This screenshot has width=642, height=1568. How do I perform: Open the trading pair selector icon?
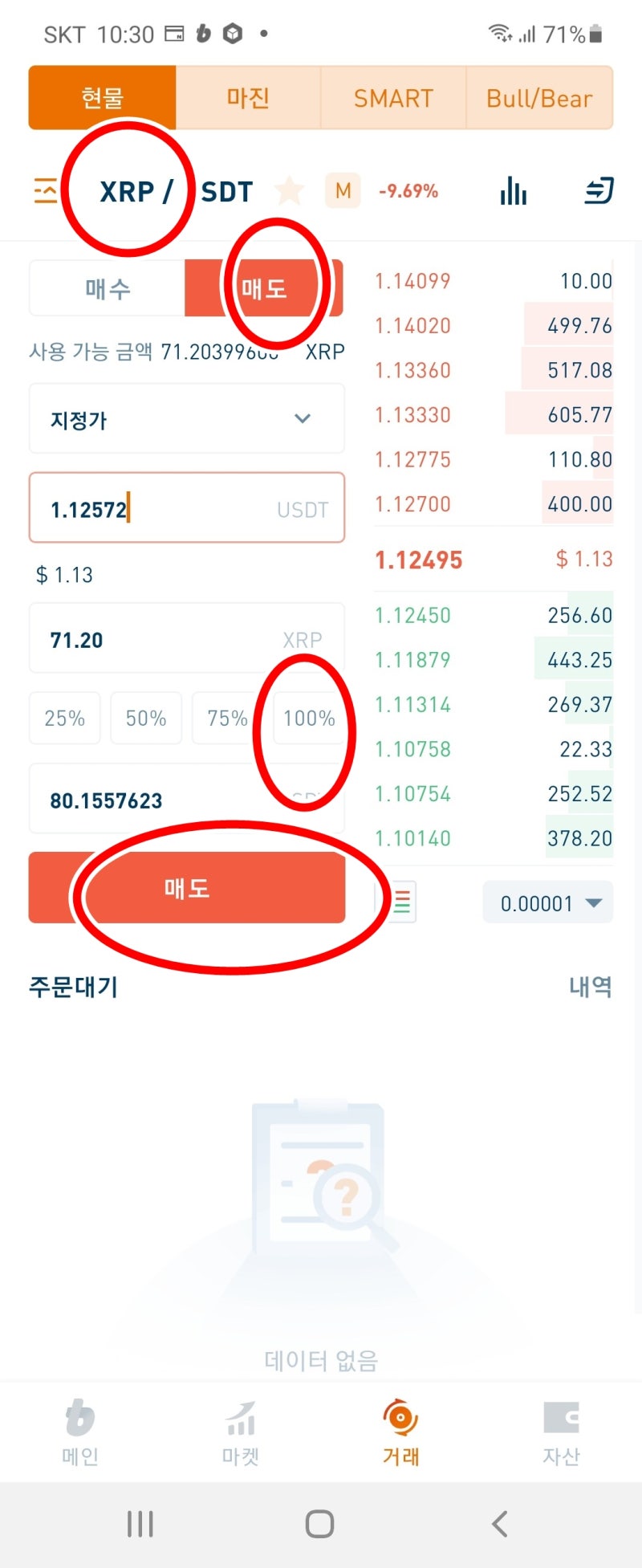(45, 191)
